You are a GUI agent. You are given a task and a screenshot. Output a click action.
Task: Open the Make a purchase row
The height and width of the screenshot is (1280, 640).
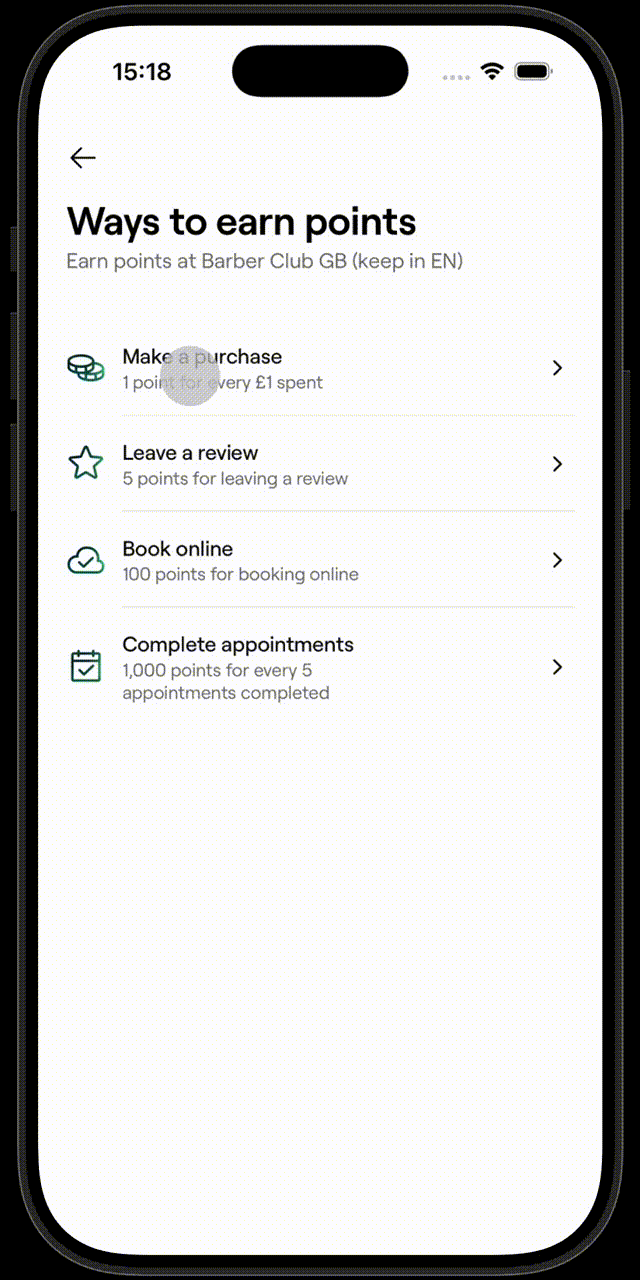click(x=320, y=368)
